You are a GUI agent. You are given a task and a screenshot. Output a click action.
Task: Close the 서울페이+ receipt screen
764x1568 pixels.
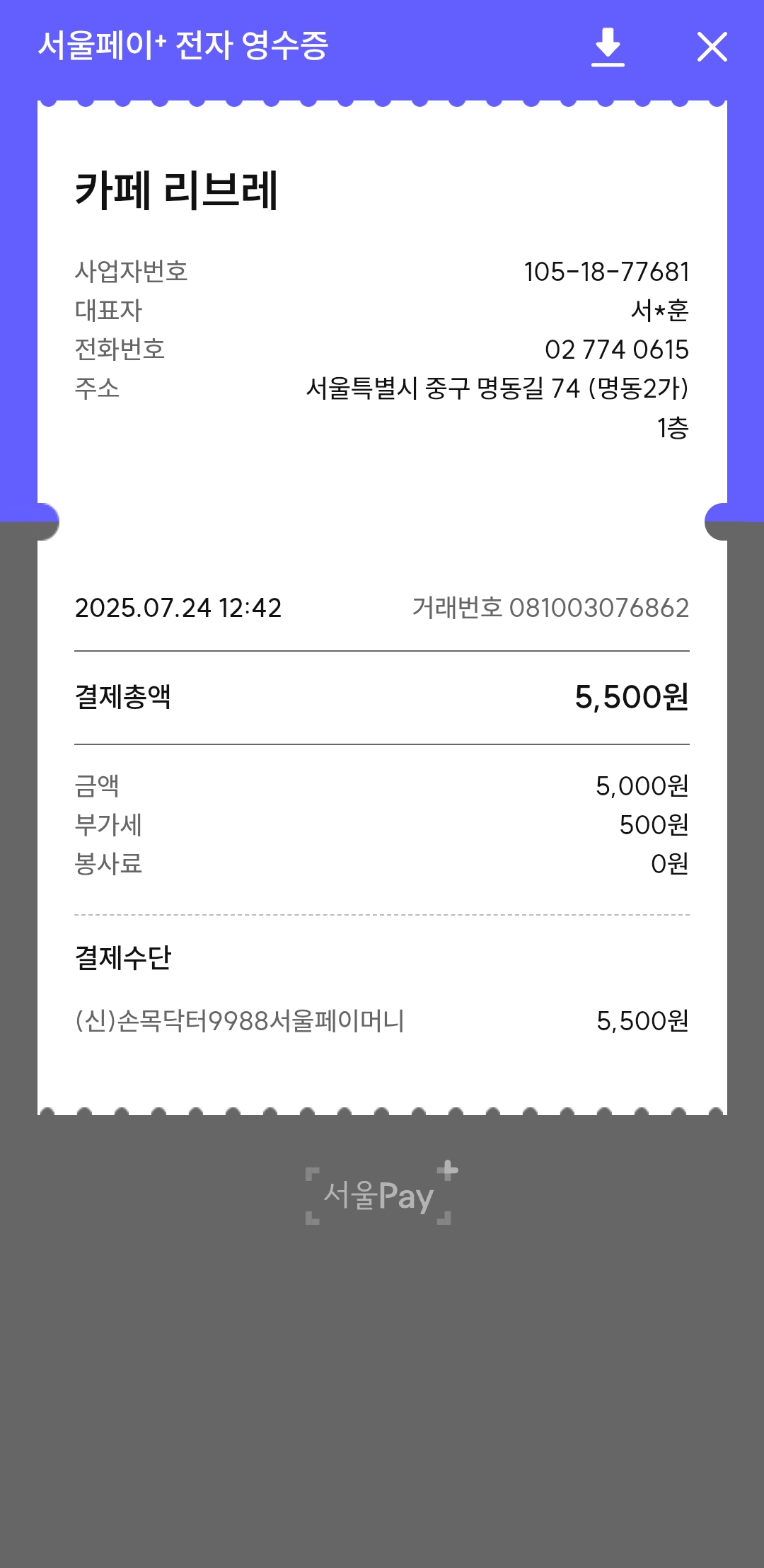point(712,47)
